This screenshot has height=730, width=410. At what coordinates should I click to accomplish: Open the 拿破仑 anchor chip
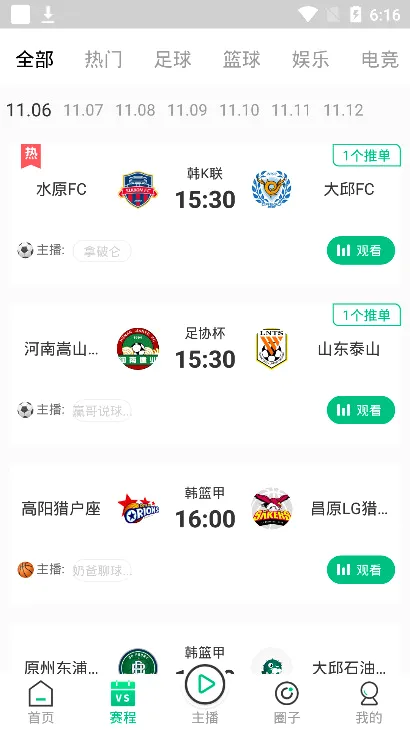[102, 251]
